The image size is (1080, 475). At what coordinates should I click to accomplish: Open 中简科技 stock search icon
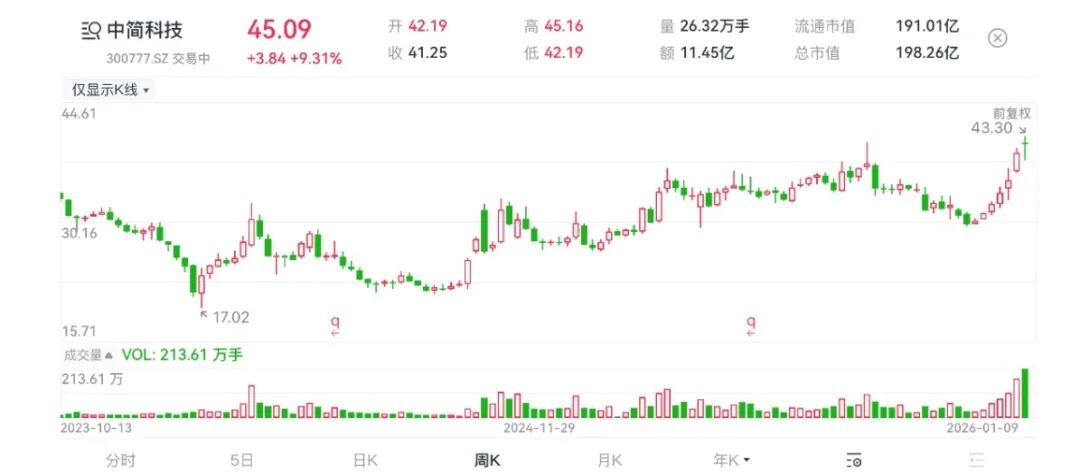click(90, 30)
